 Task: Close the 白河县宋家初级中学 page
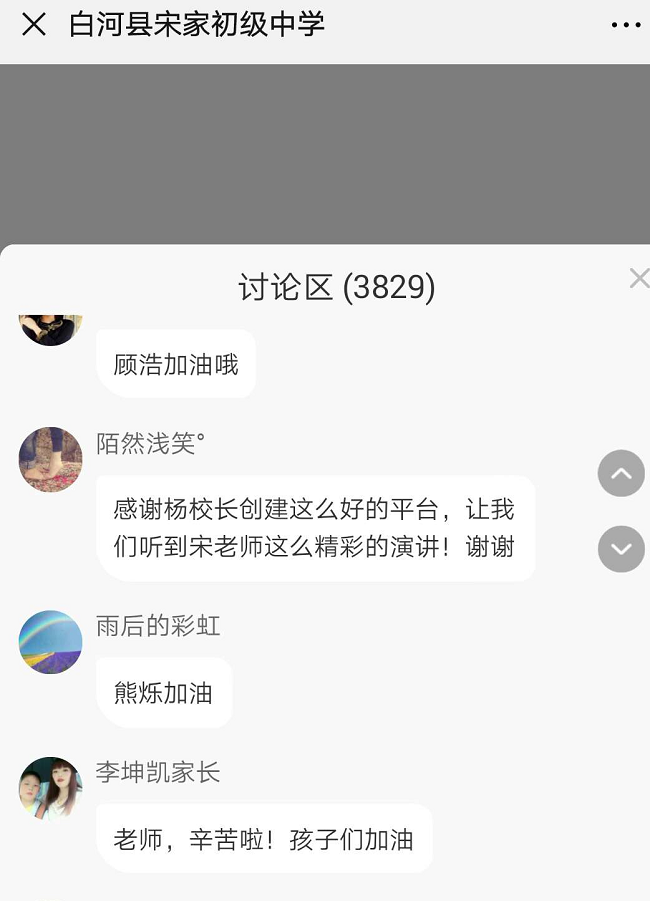tap(34, 25)
